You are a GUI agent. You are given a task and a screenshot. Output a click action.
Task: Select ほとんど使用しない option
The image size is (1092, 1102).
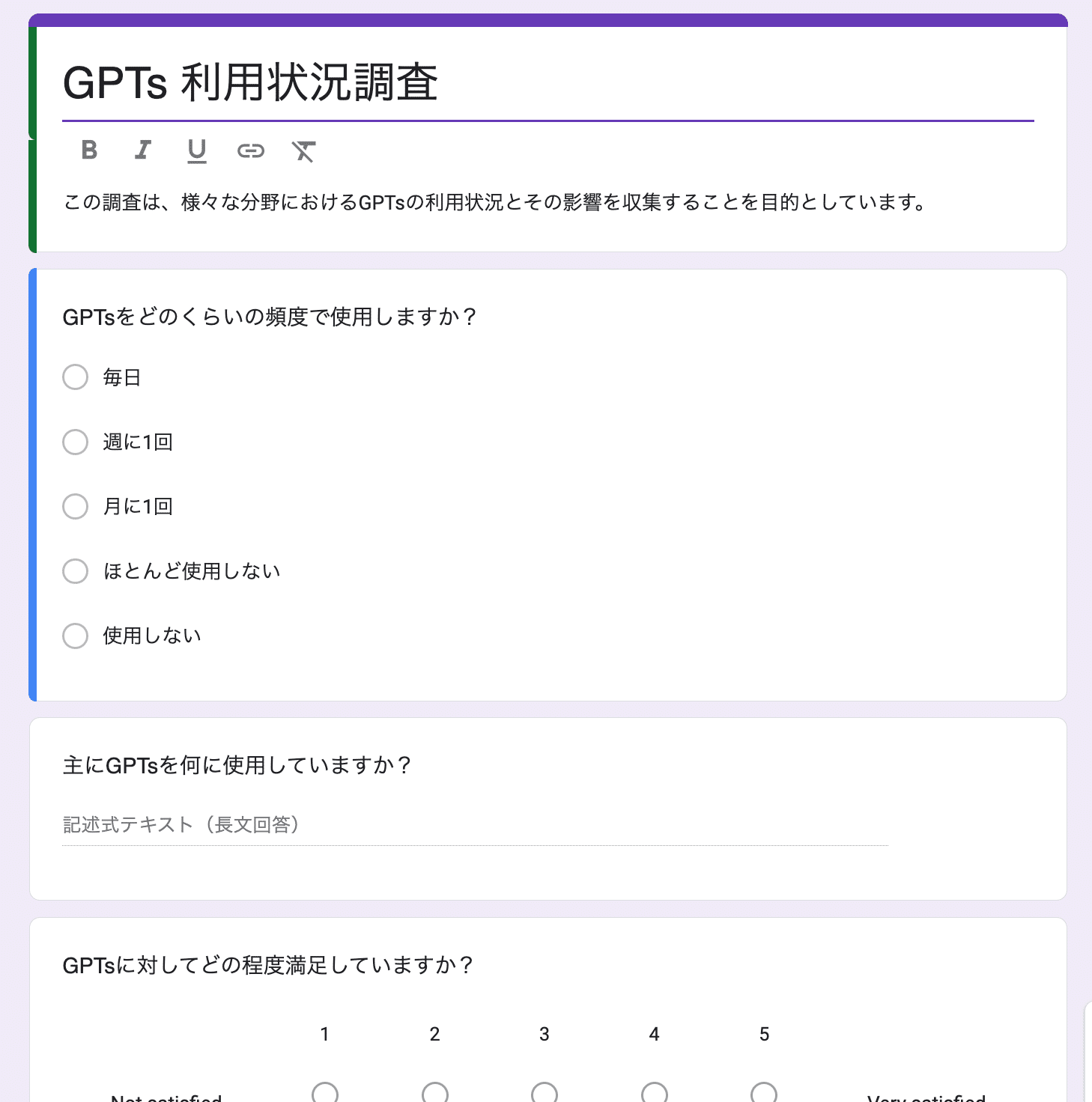(76, 571)
